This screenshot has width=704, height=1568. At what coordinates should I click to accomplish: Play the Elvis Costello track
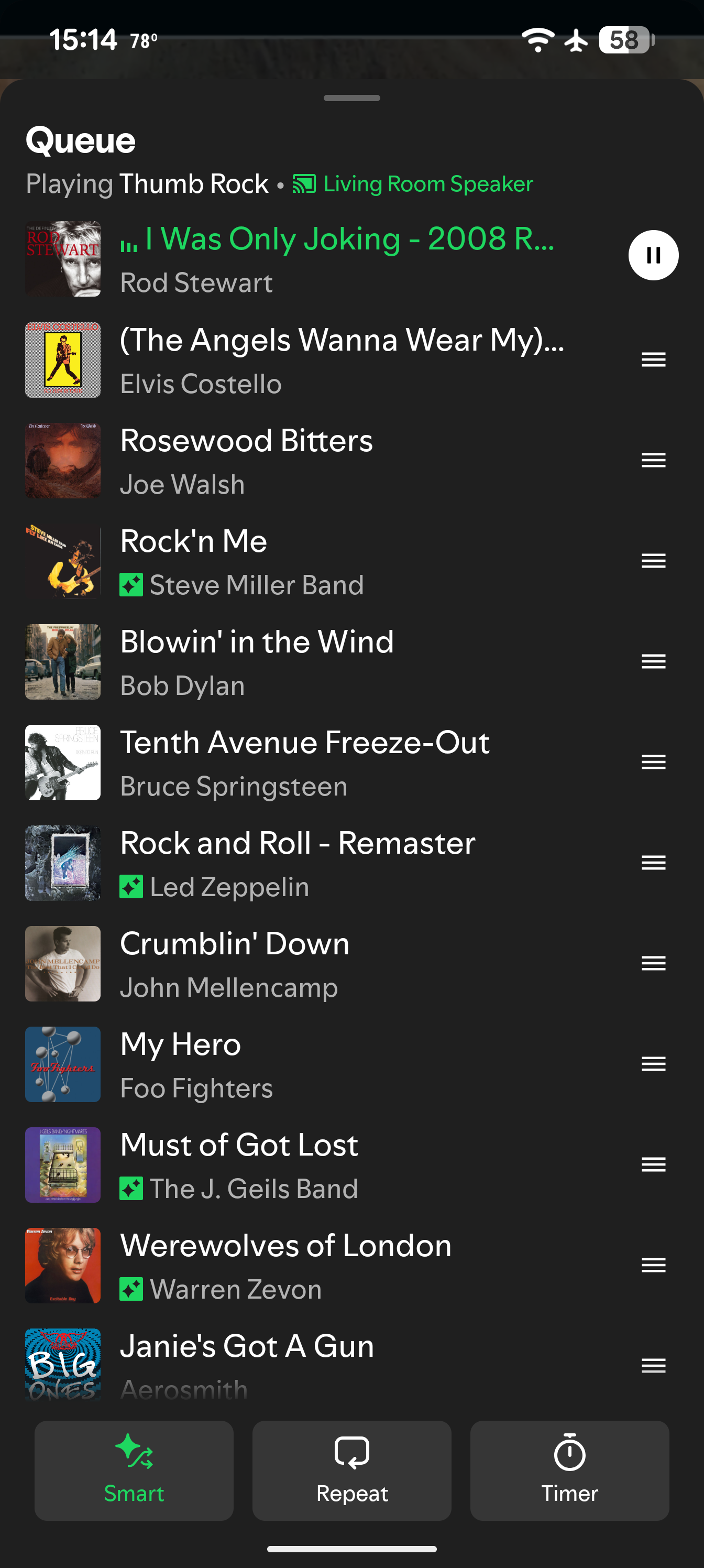point(341,360)
